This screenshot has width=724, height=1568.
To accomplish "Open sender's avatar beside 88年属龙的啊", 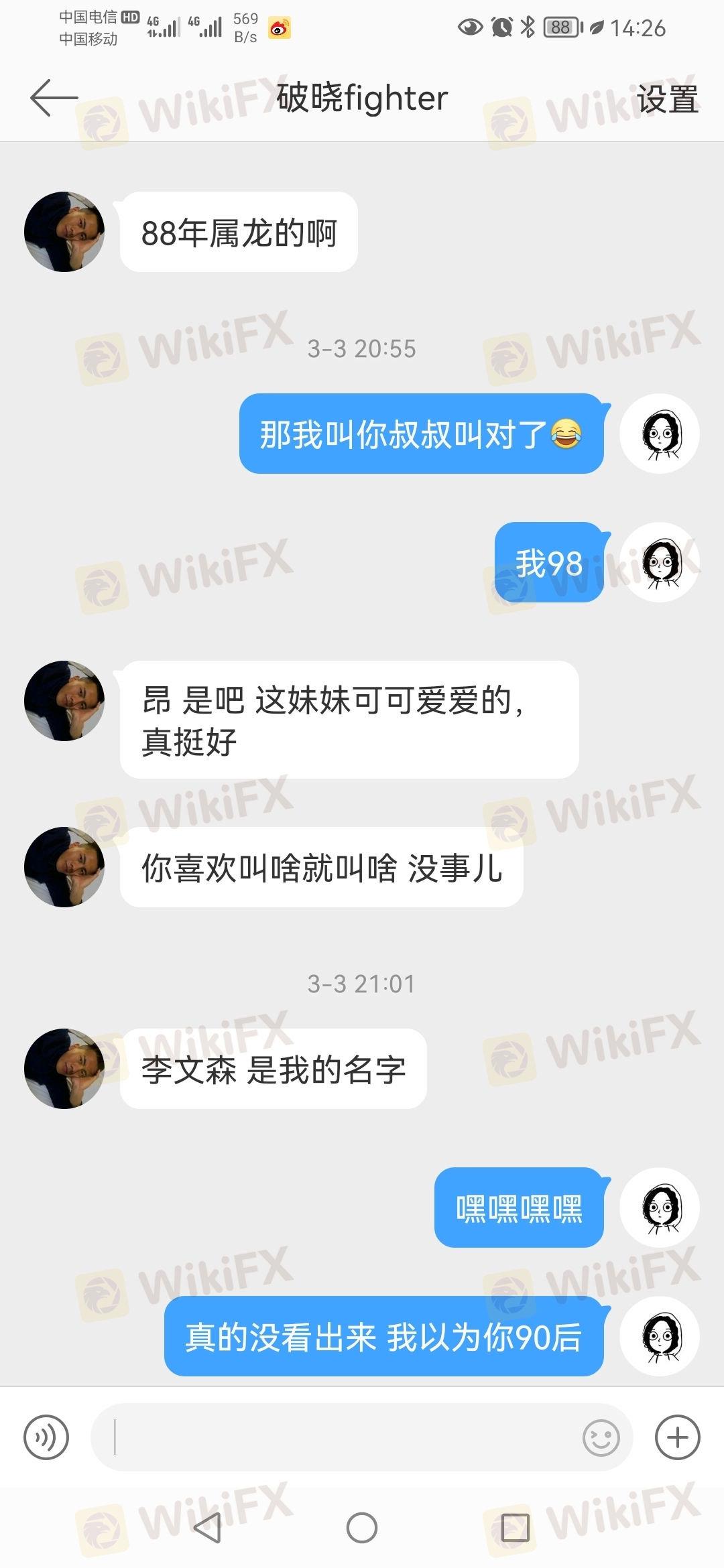I will (64, 232).
